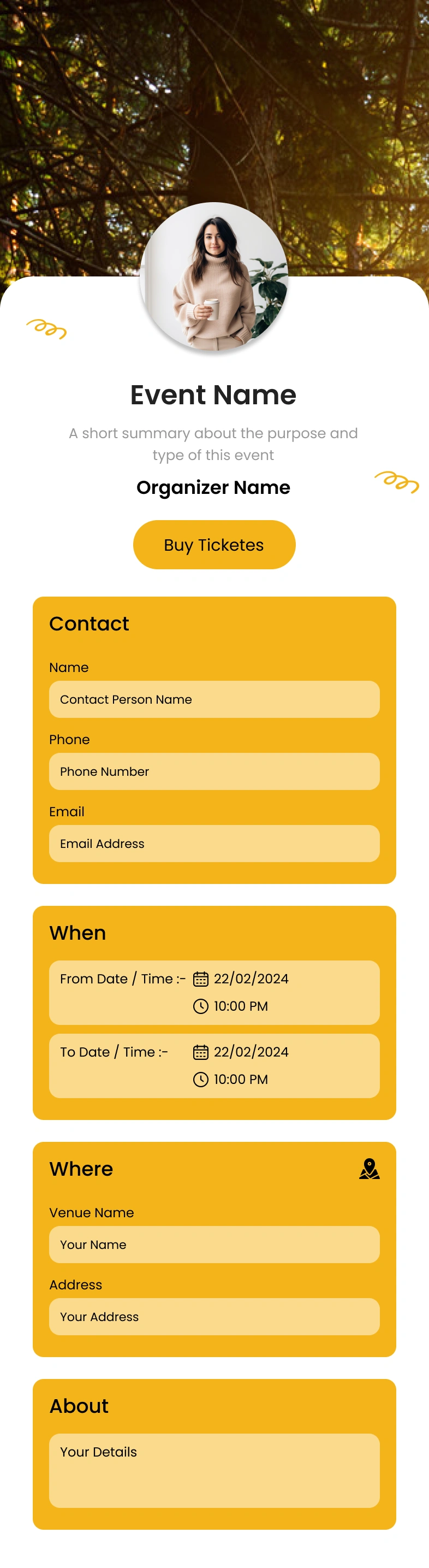This screenshot has height=1568, width=429.
Task: Pick the To Date value
Action: click(x=250, y=1051)
